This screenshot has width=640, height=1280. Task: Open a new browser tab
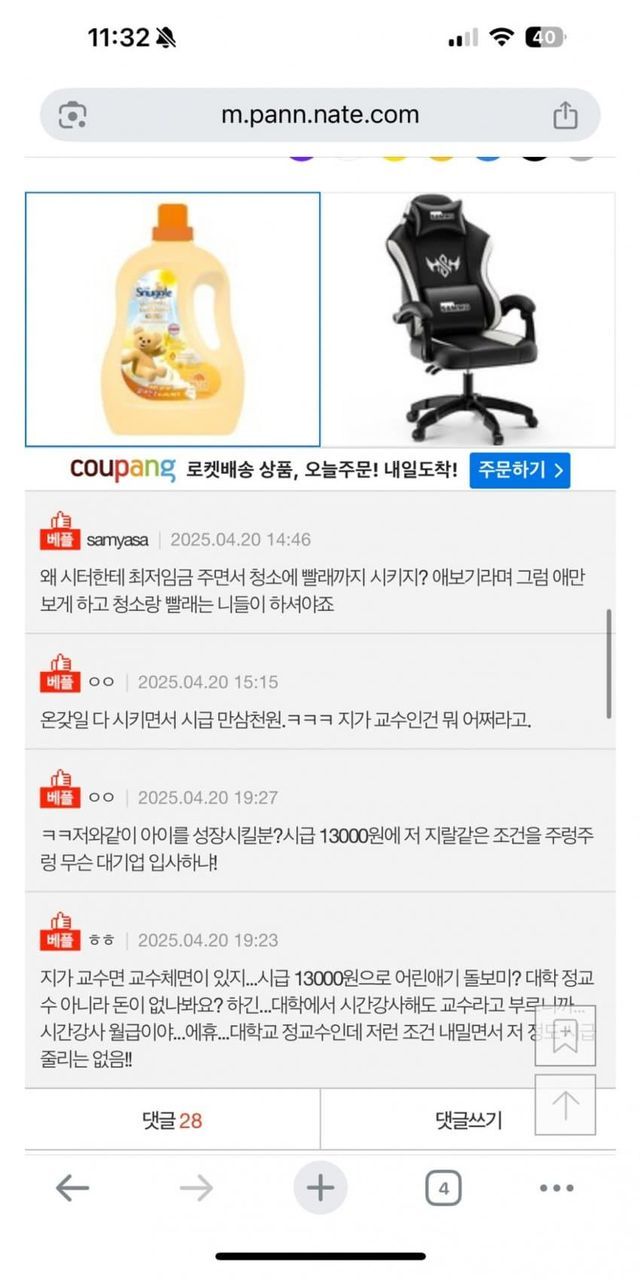320,1188
